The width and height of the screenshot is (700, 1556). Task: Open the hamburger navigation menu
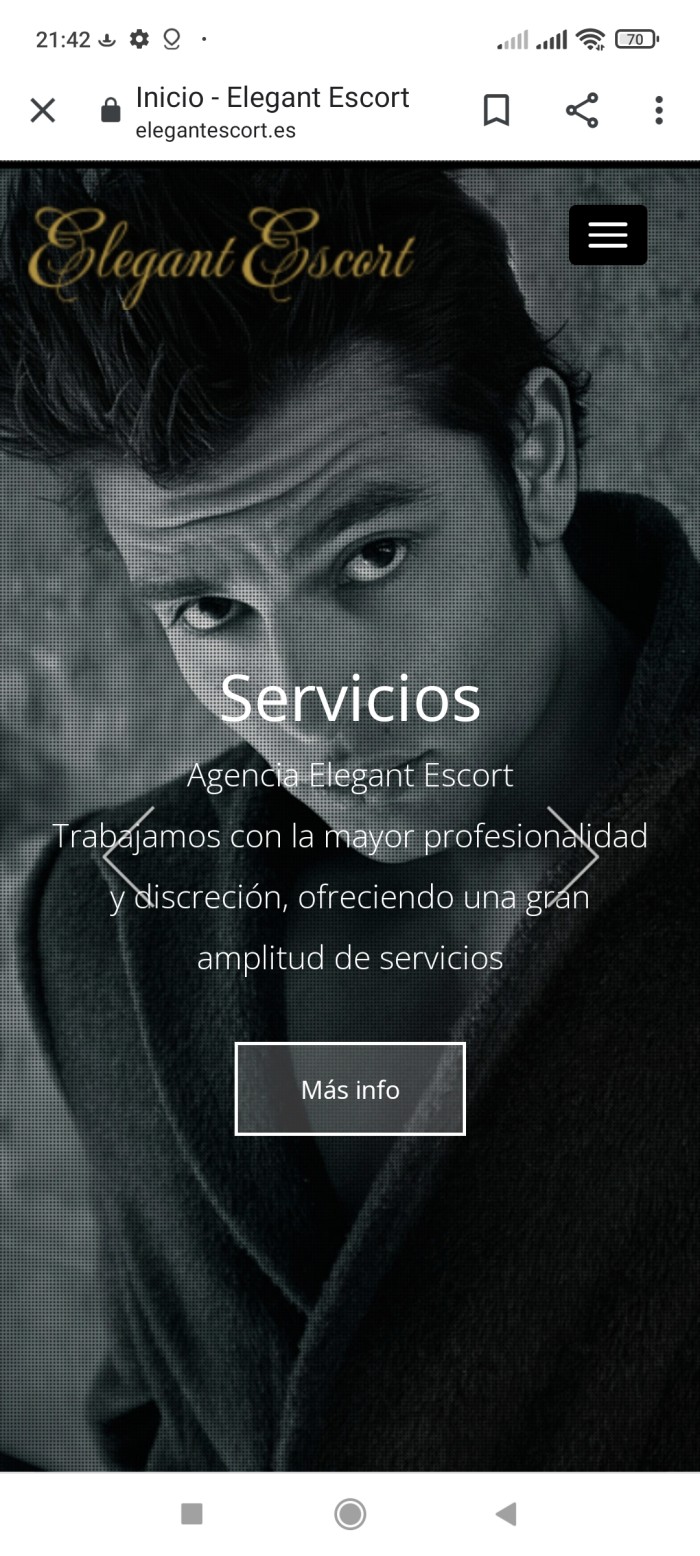[607, 235]
